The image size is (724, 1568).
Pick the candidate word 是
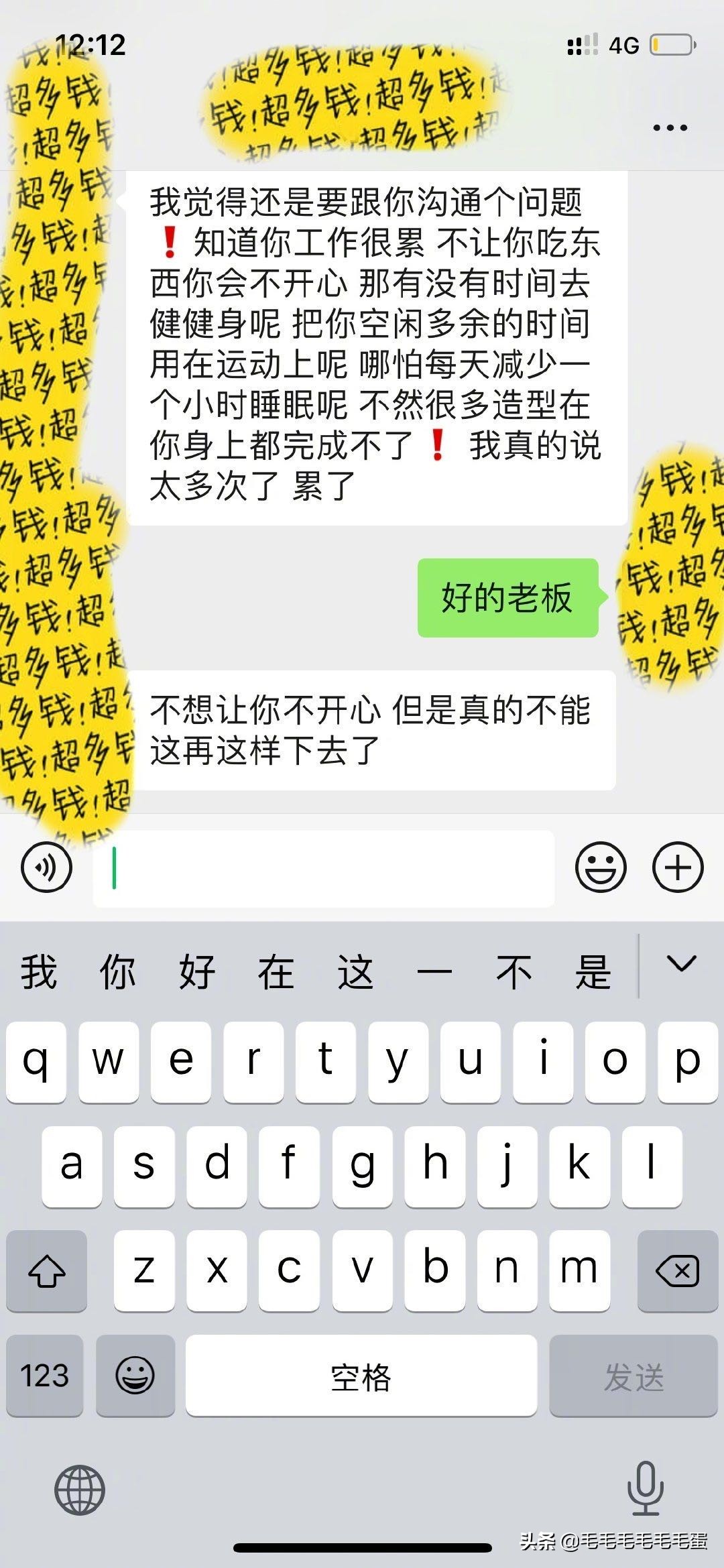coord(593,972)
